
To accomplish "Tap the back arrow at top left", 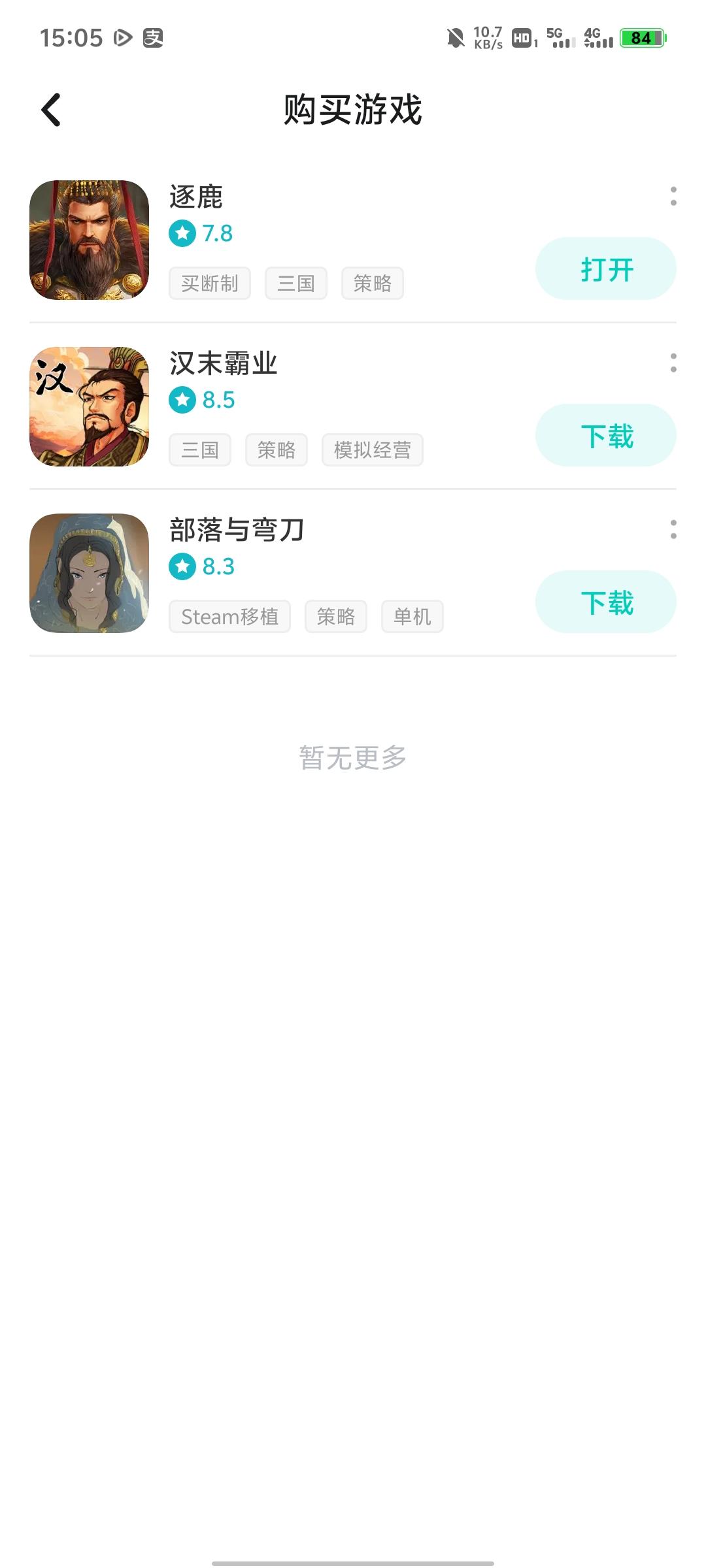I will (51, 109).
